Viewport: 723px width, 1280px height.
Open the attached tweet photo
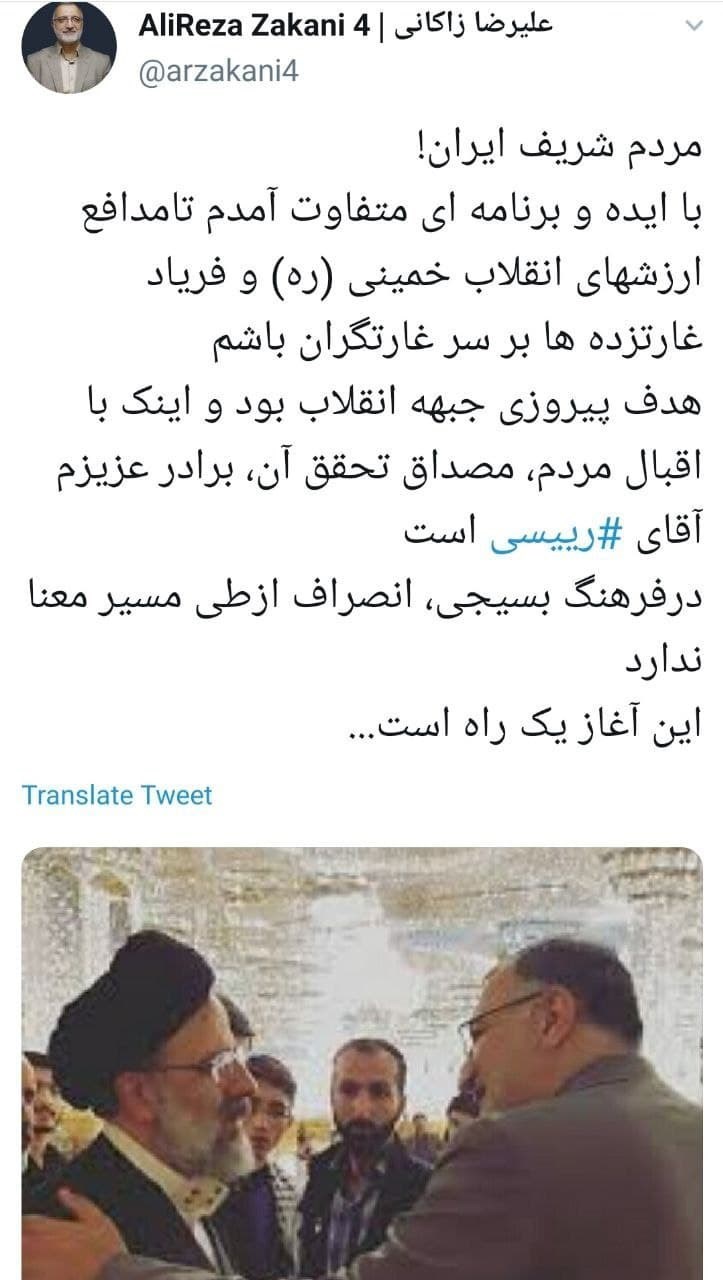pos(362,1060)
